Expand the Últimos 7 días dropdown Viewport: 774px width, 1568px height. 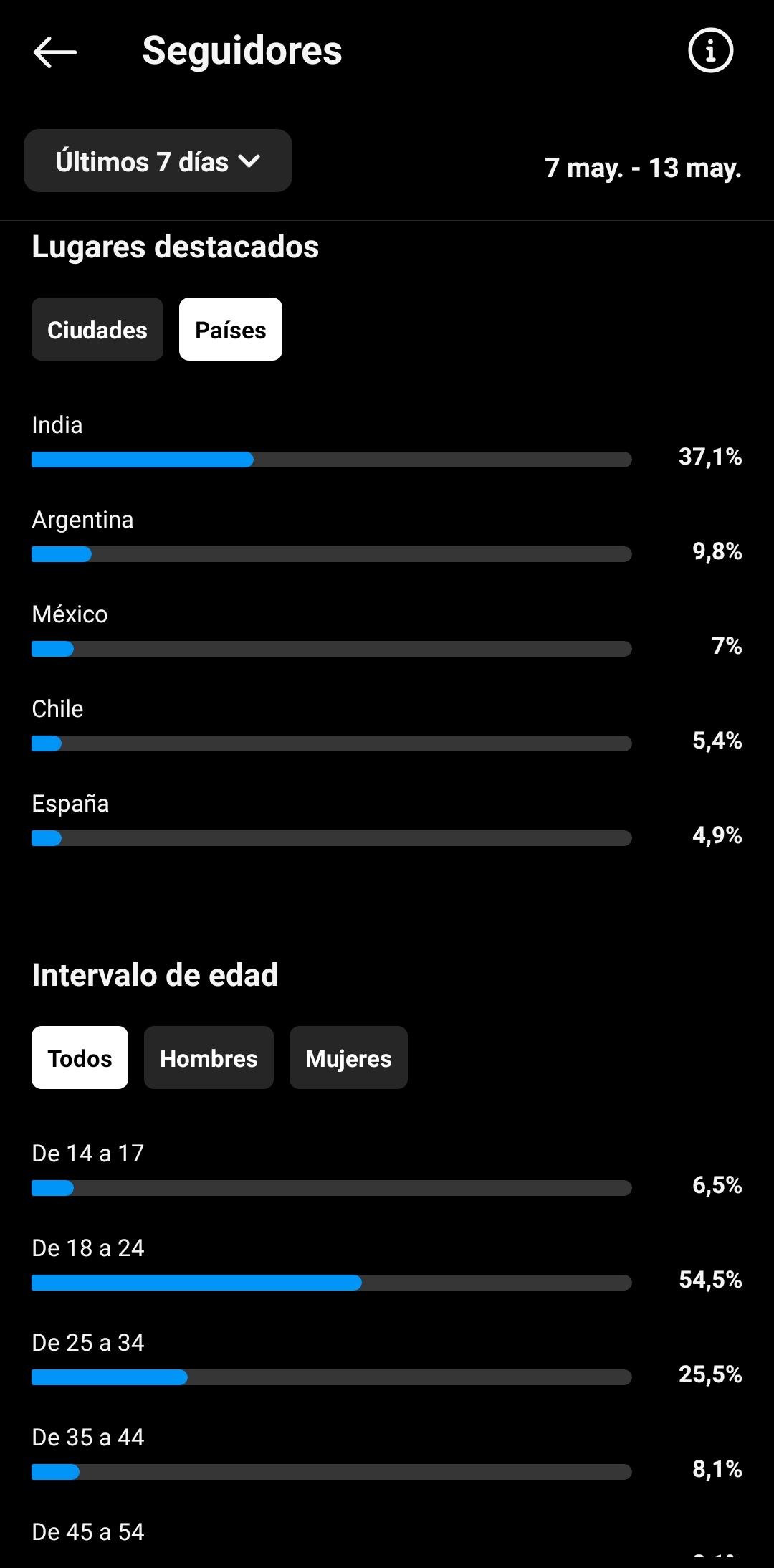(x=158, y=161)
